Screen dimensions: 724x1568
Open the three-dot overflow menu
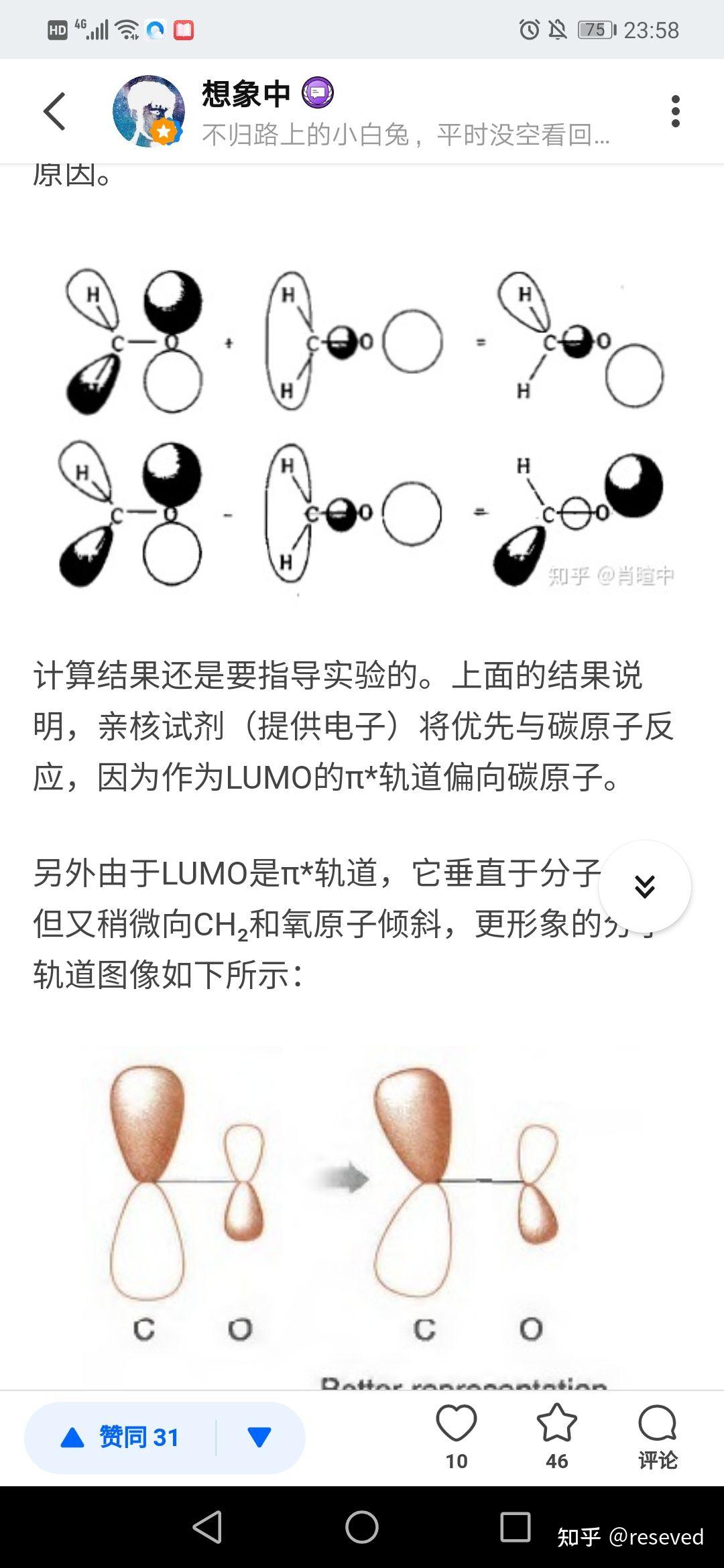tap(675, 111)
